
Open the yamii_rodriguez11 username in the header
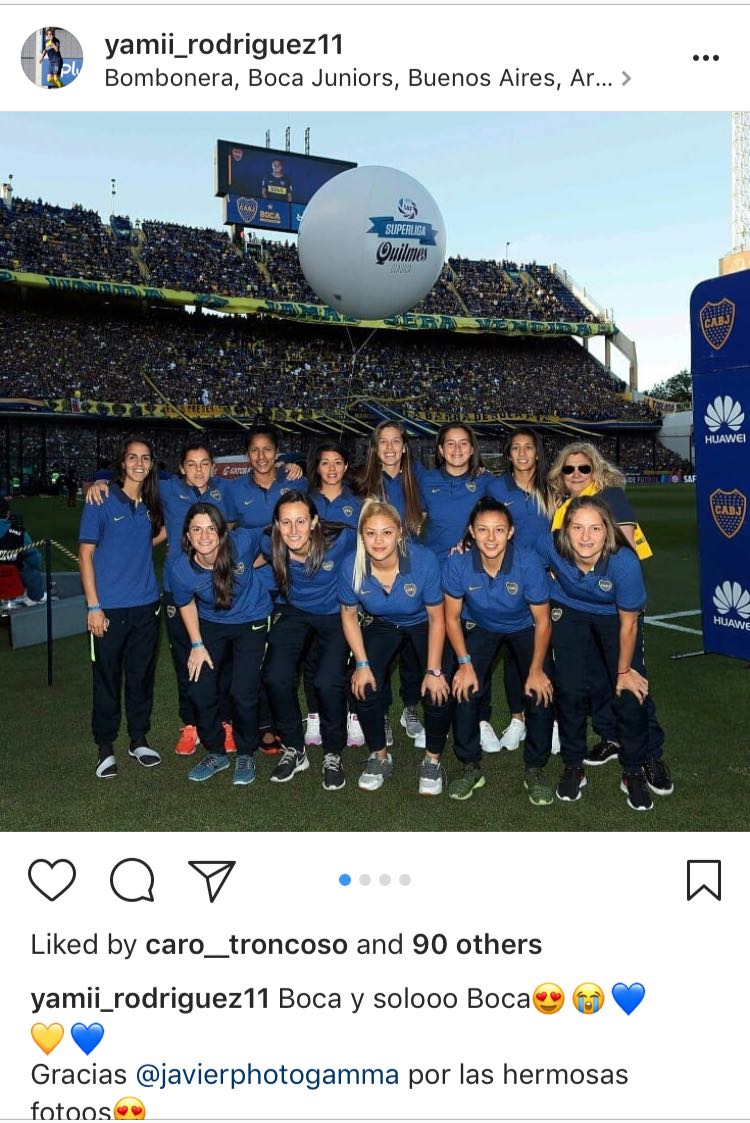pos(224,44)
